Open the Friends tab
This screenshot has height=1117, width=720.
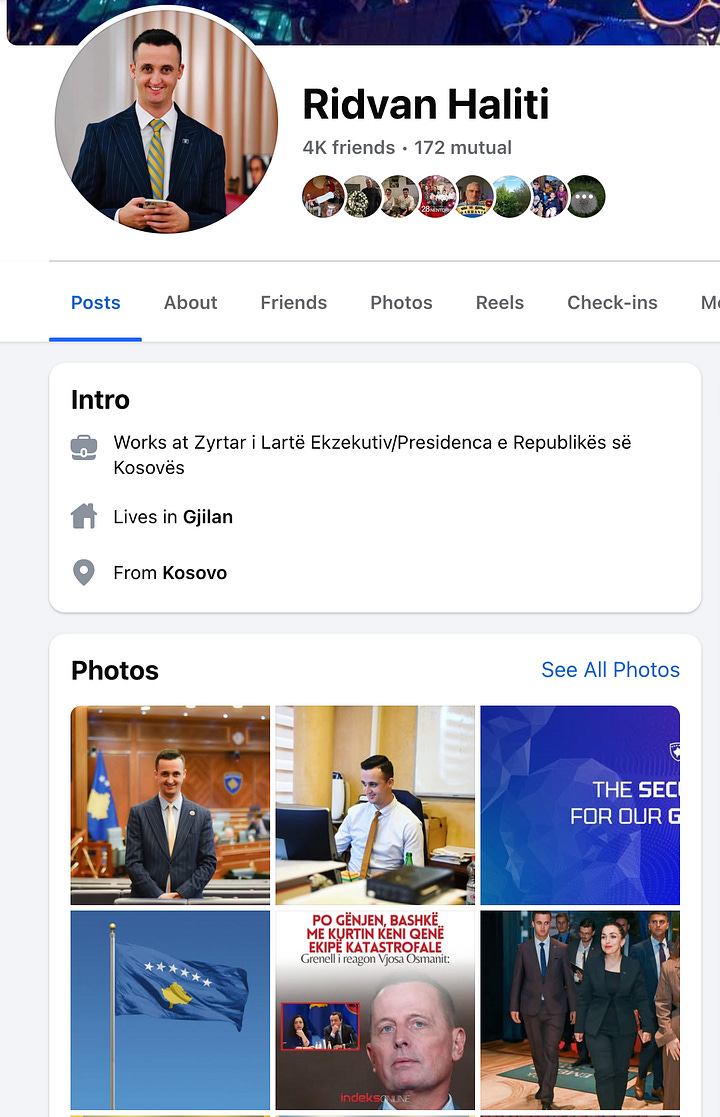pos(293,302)
